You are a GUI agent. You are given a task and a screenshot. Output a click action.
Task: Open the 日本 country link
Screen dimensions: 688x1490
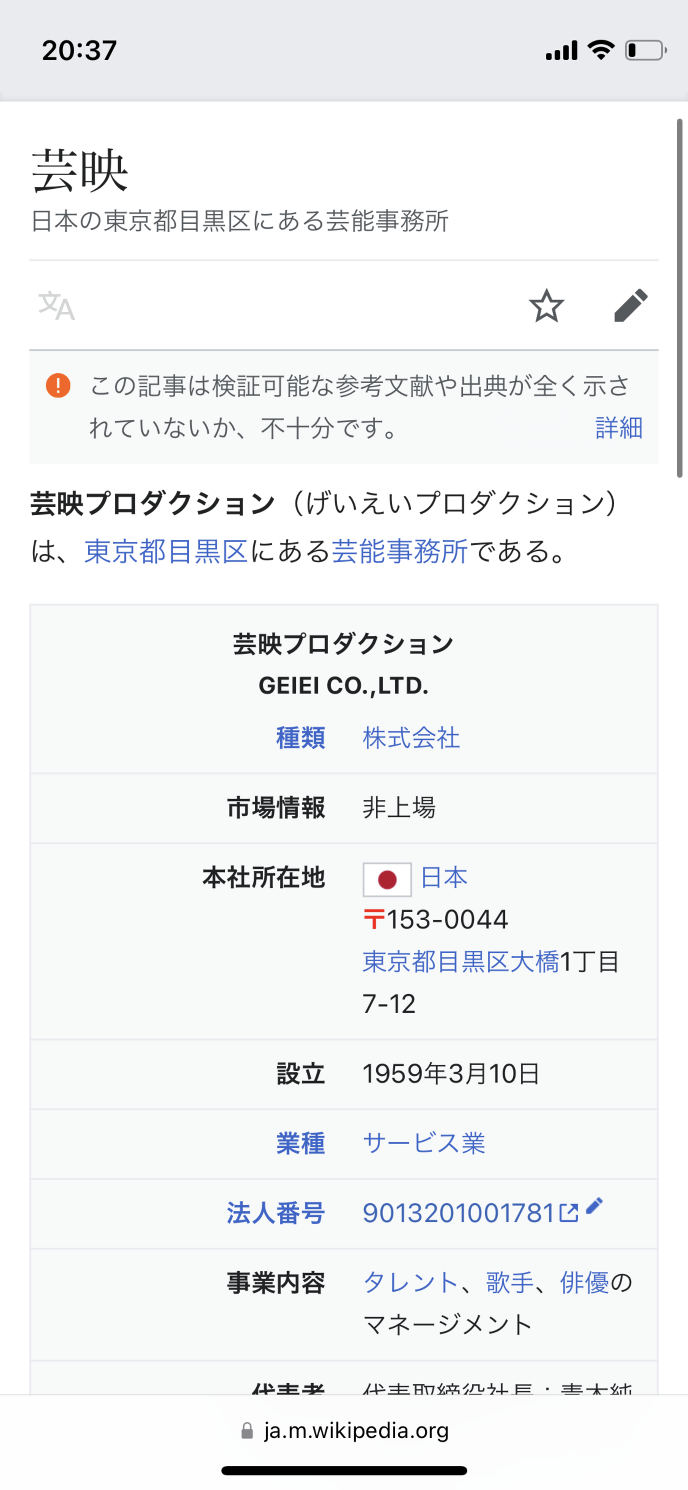point(444,877)
